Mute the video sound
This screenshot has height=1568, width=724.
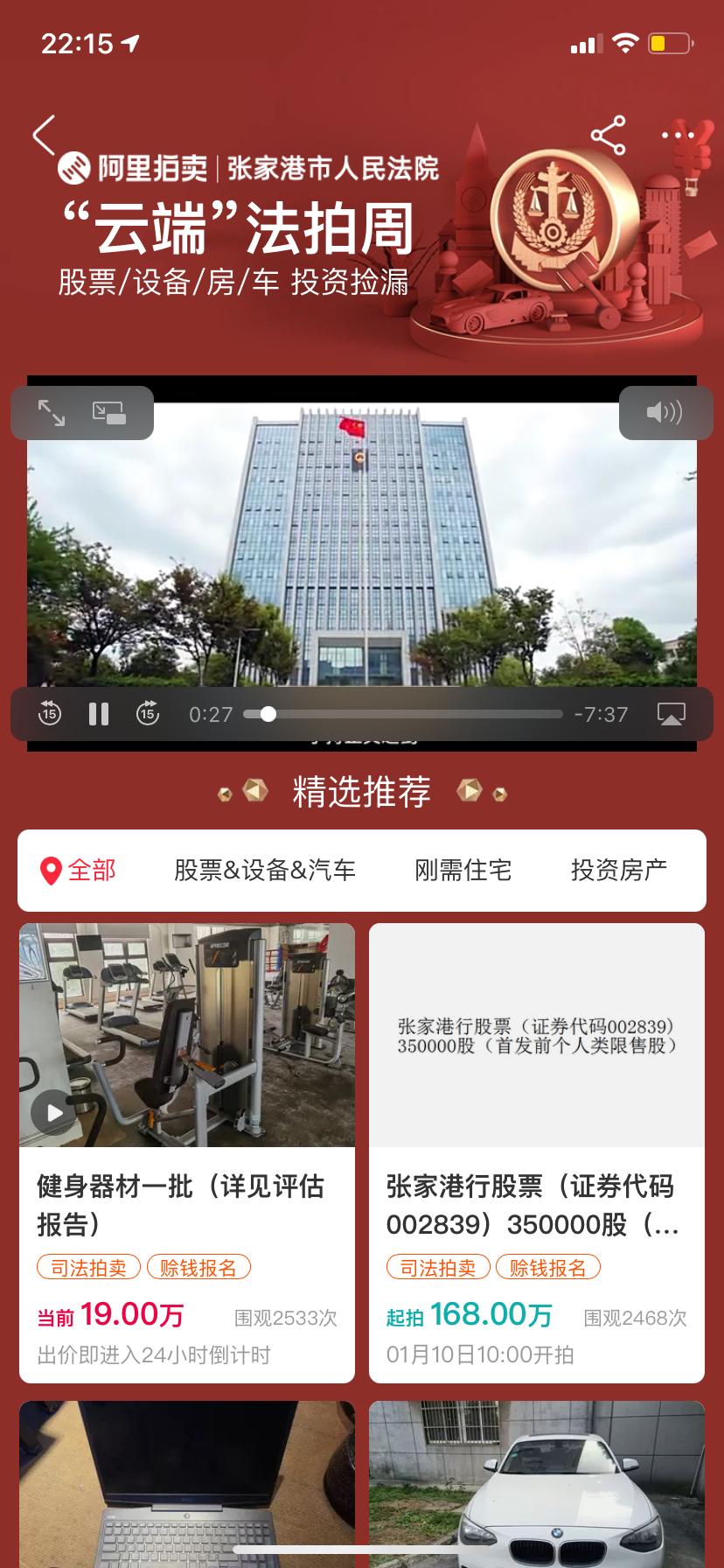tap(663, 413)
